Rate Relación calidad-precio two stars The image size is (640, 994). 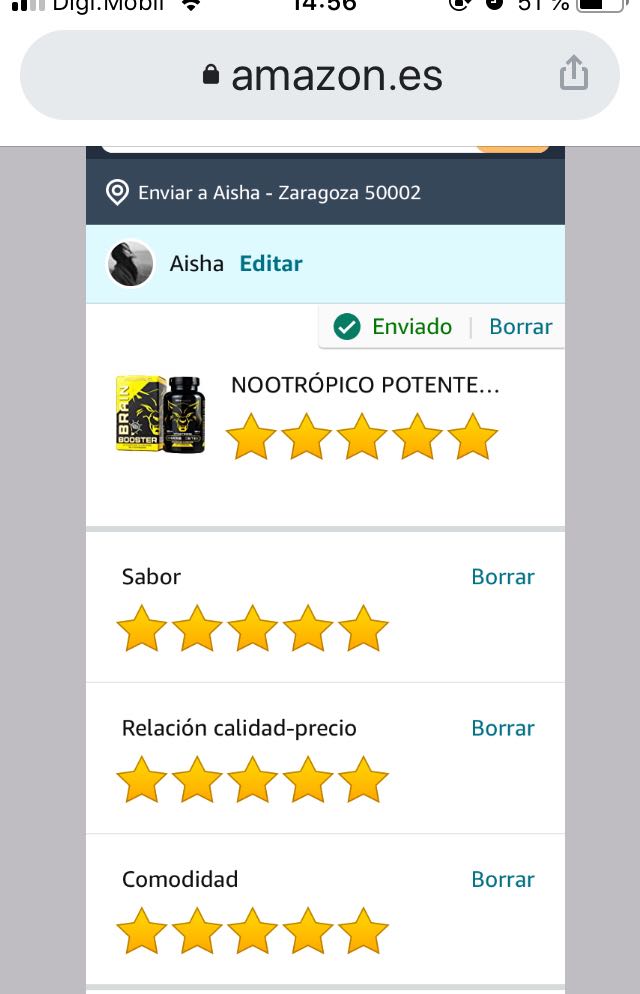pos(197,781)
